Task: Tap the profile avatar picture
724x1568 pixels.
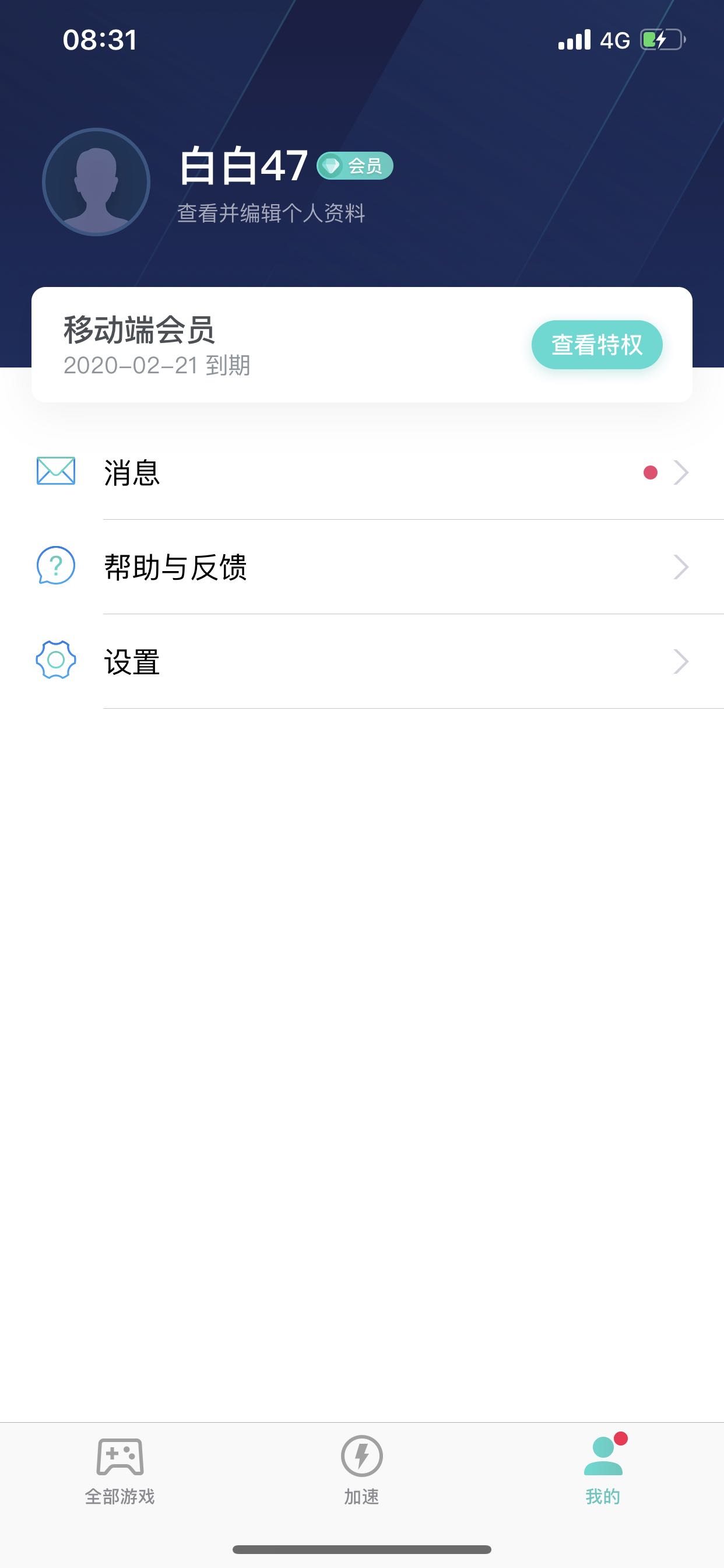Action: coord(96,182)
